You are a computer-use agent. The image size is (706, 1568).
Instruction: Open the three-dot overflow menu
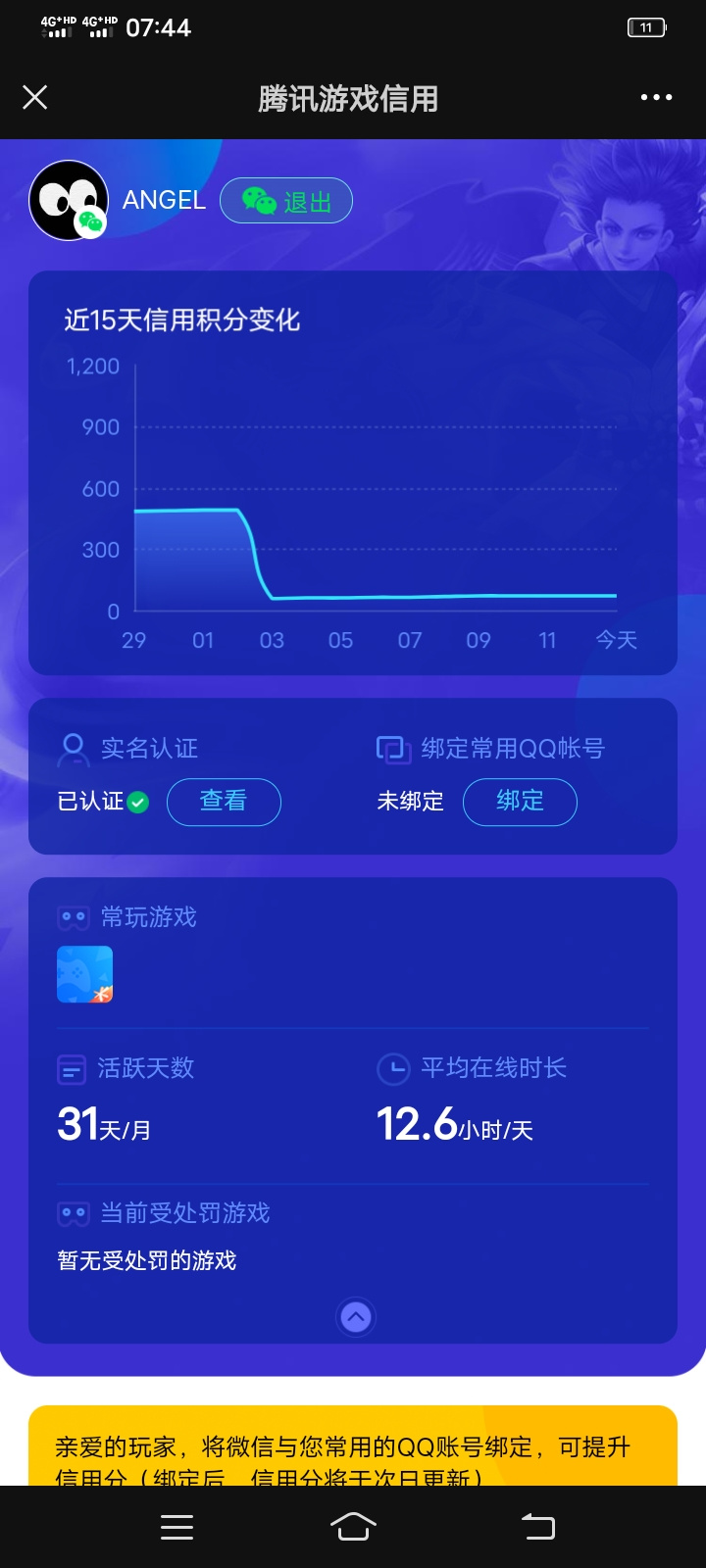[656, 97]
